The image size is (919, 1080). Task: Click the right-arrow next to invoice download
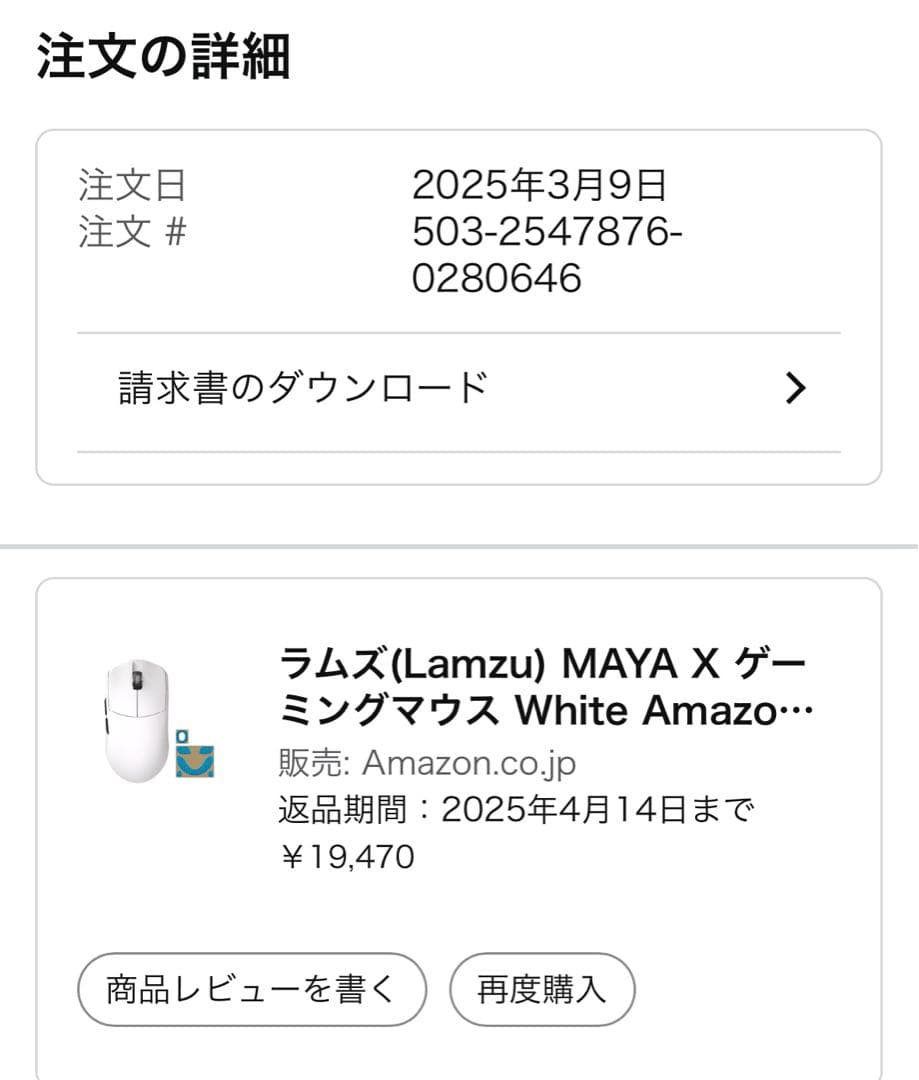point(793,386)
